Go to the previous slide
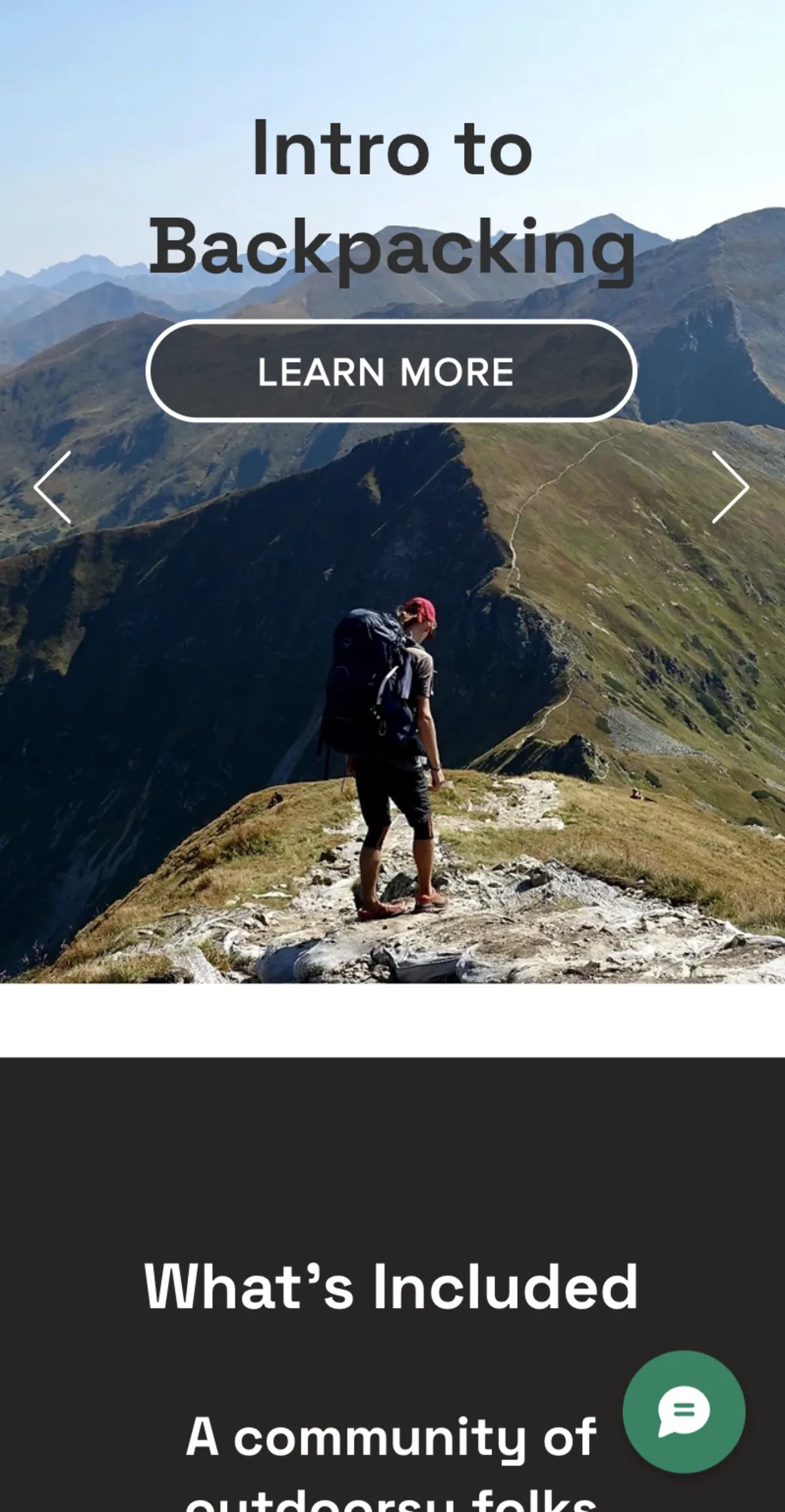 click(x=52, y=487)
